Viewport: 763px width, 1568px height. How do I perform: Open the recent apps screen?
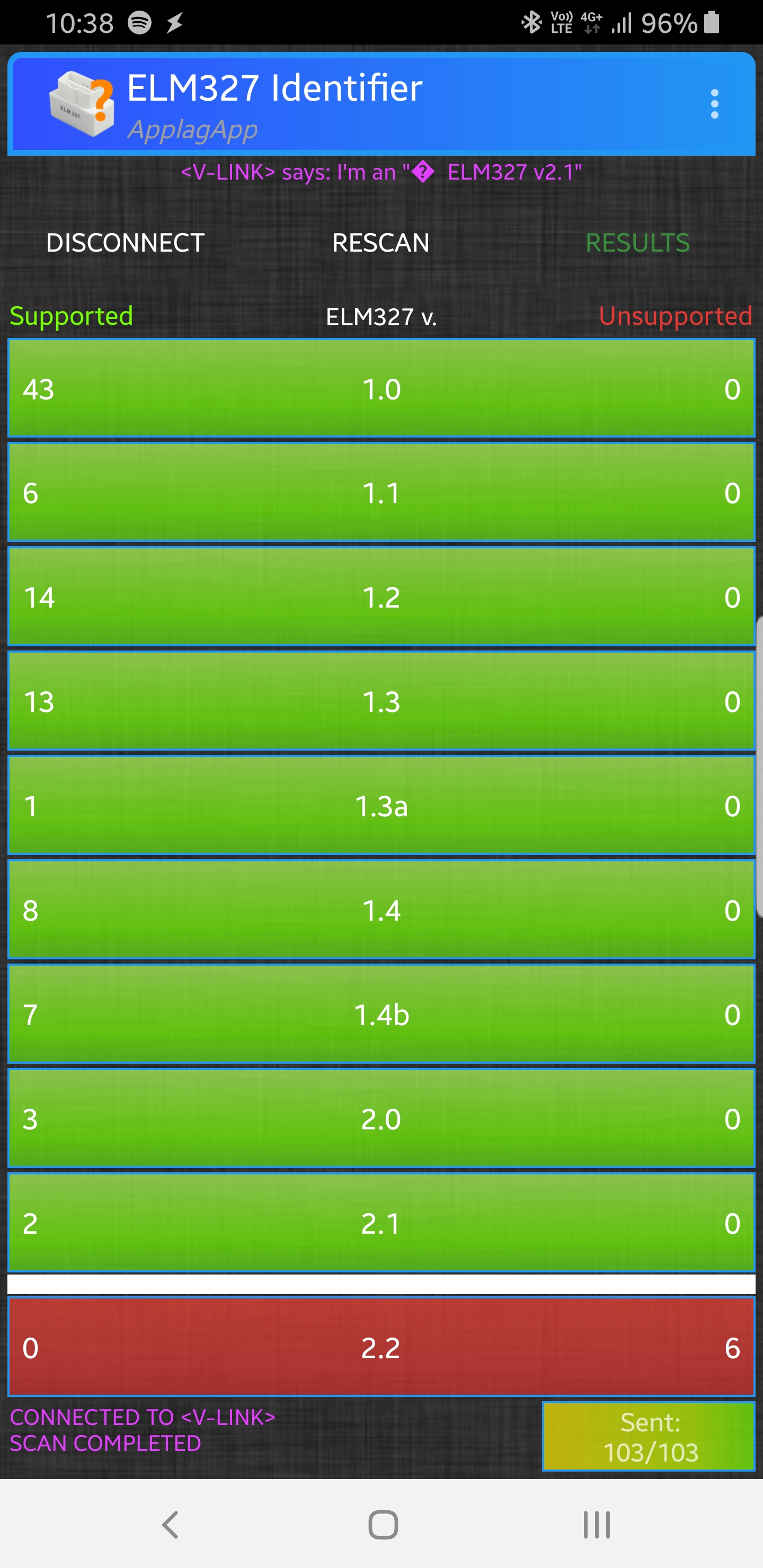[596, 1525]
